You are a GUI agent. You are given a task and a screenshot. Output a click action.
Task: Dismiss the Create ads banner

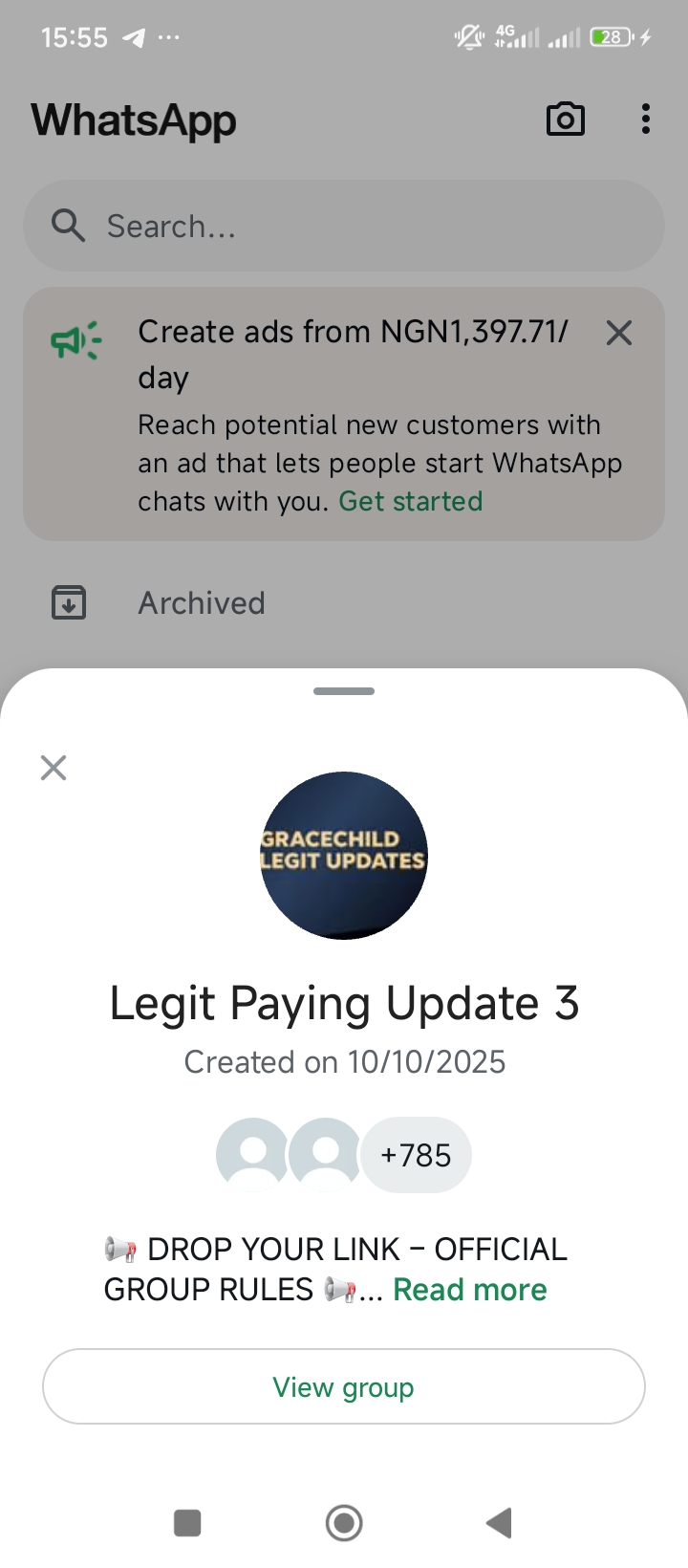tap(619, 334)
